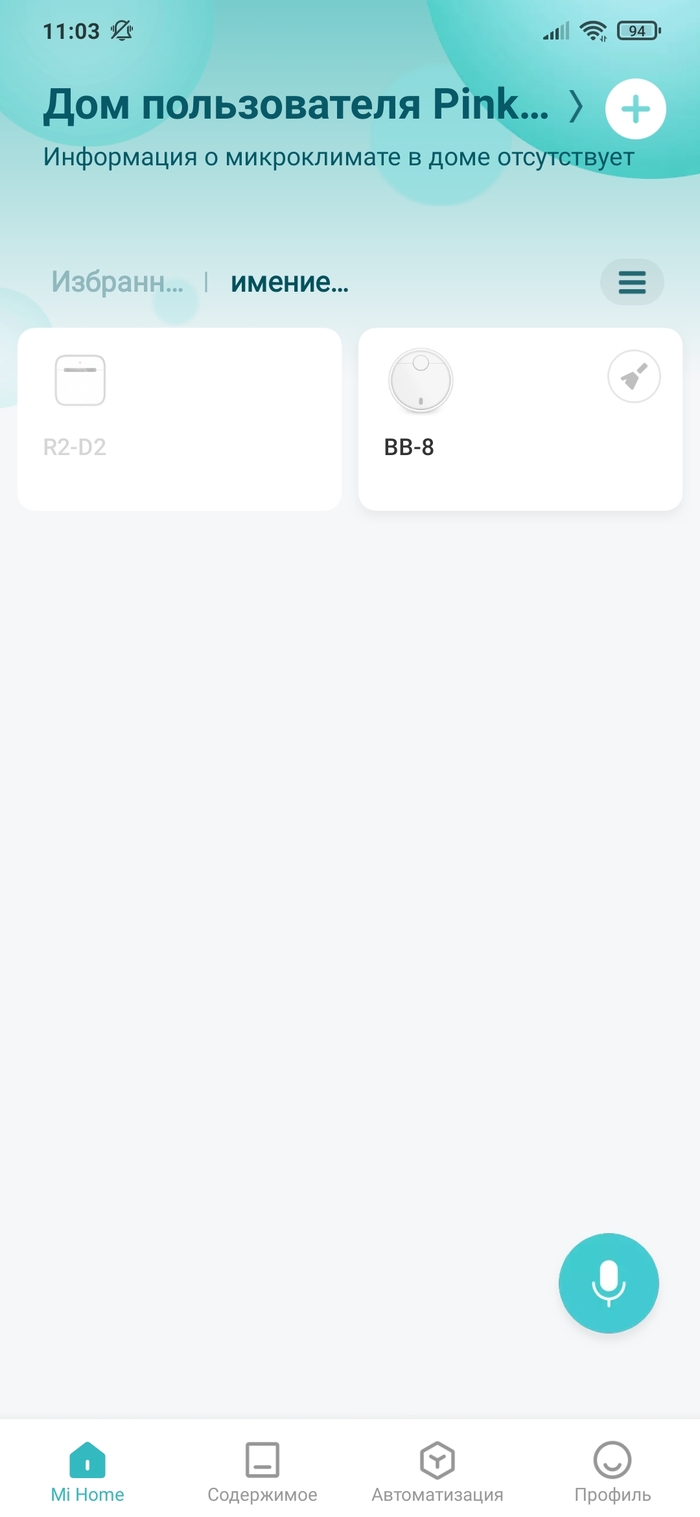700x1517 pixels.
Task: Activate the voice assistant microphone
Action: [608, 1283]
